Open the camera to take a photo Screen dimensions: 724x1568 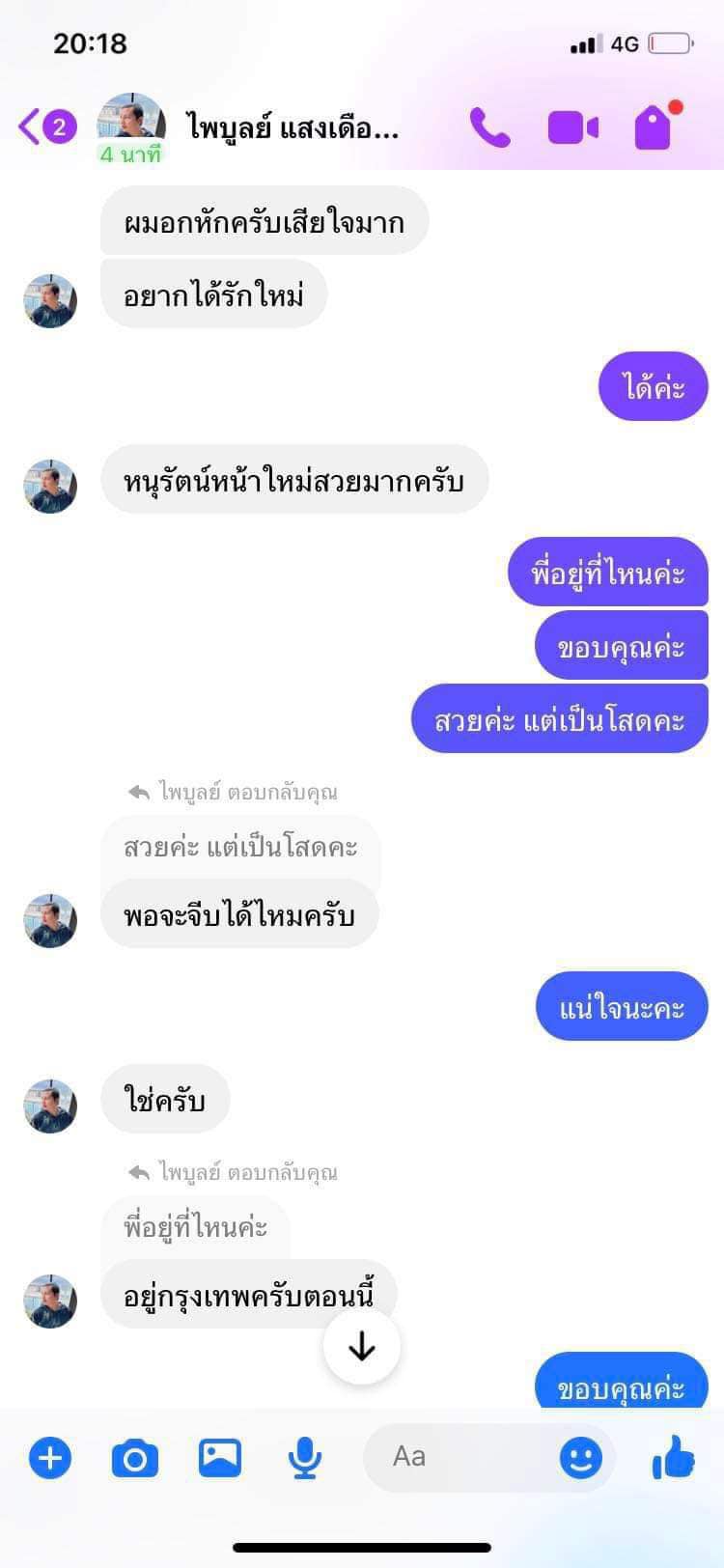tap(135, 1457)
